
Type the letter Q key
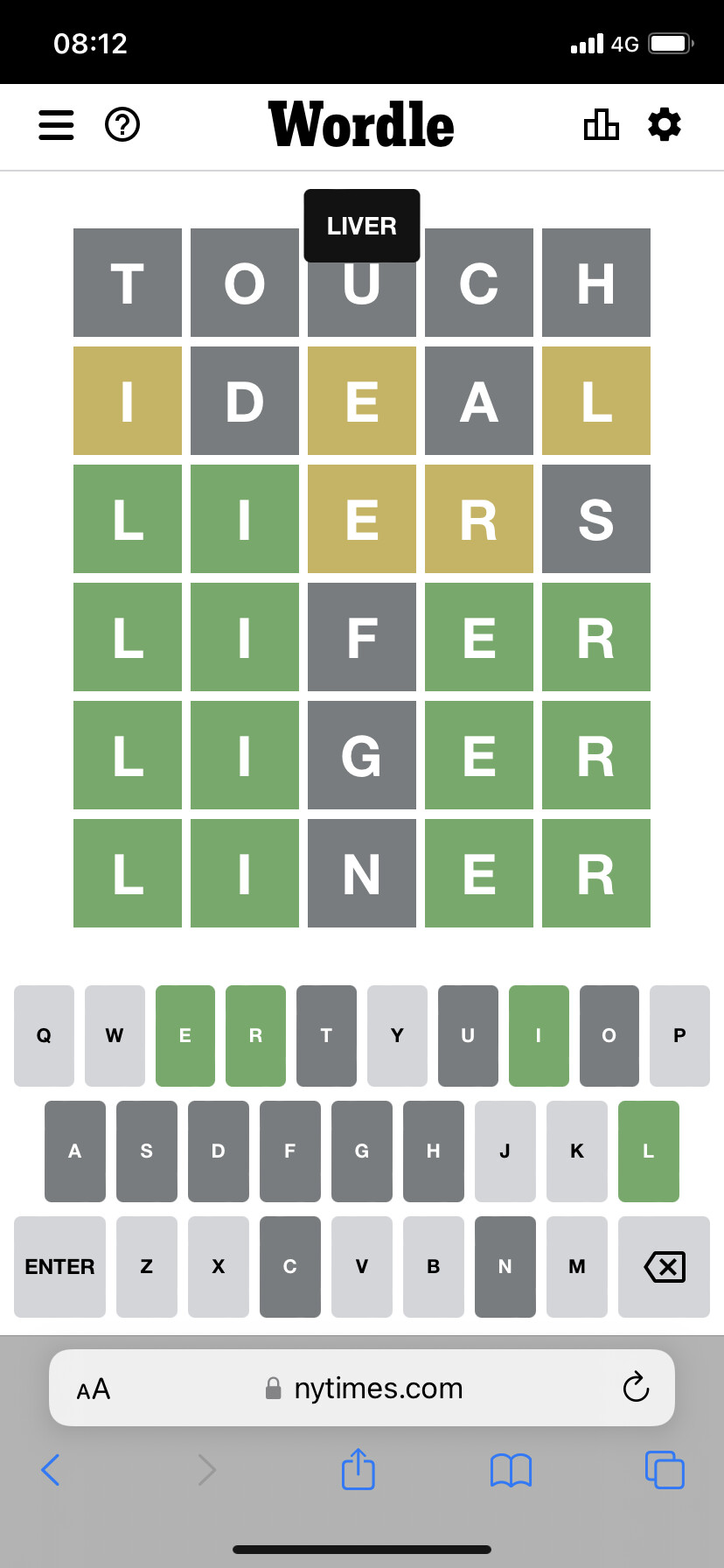[44, 1035]
